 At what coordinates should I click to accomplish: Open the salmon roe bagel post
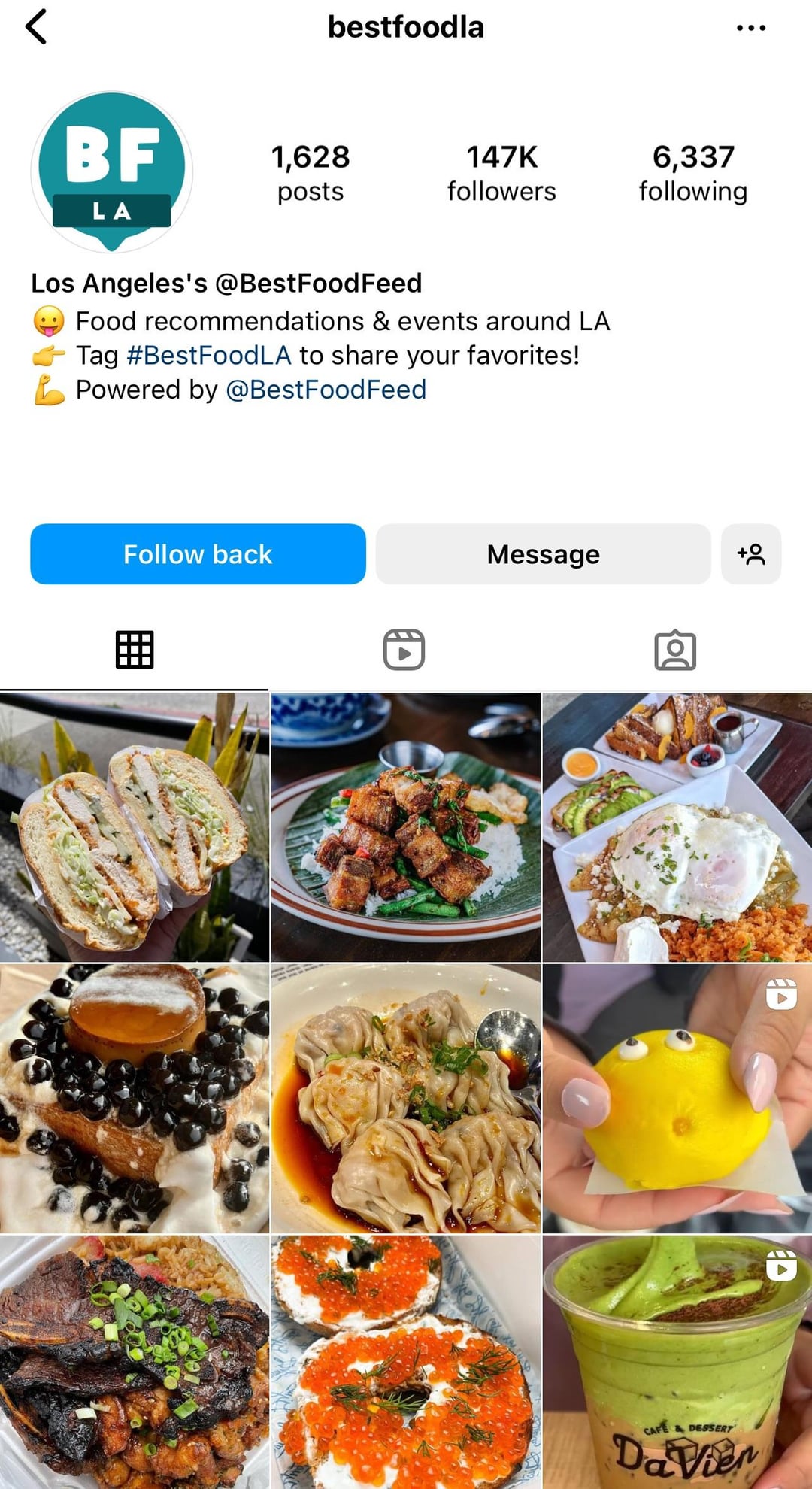[406, 1362]
